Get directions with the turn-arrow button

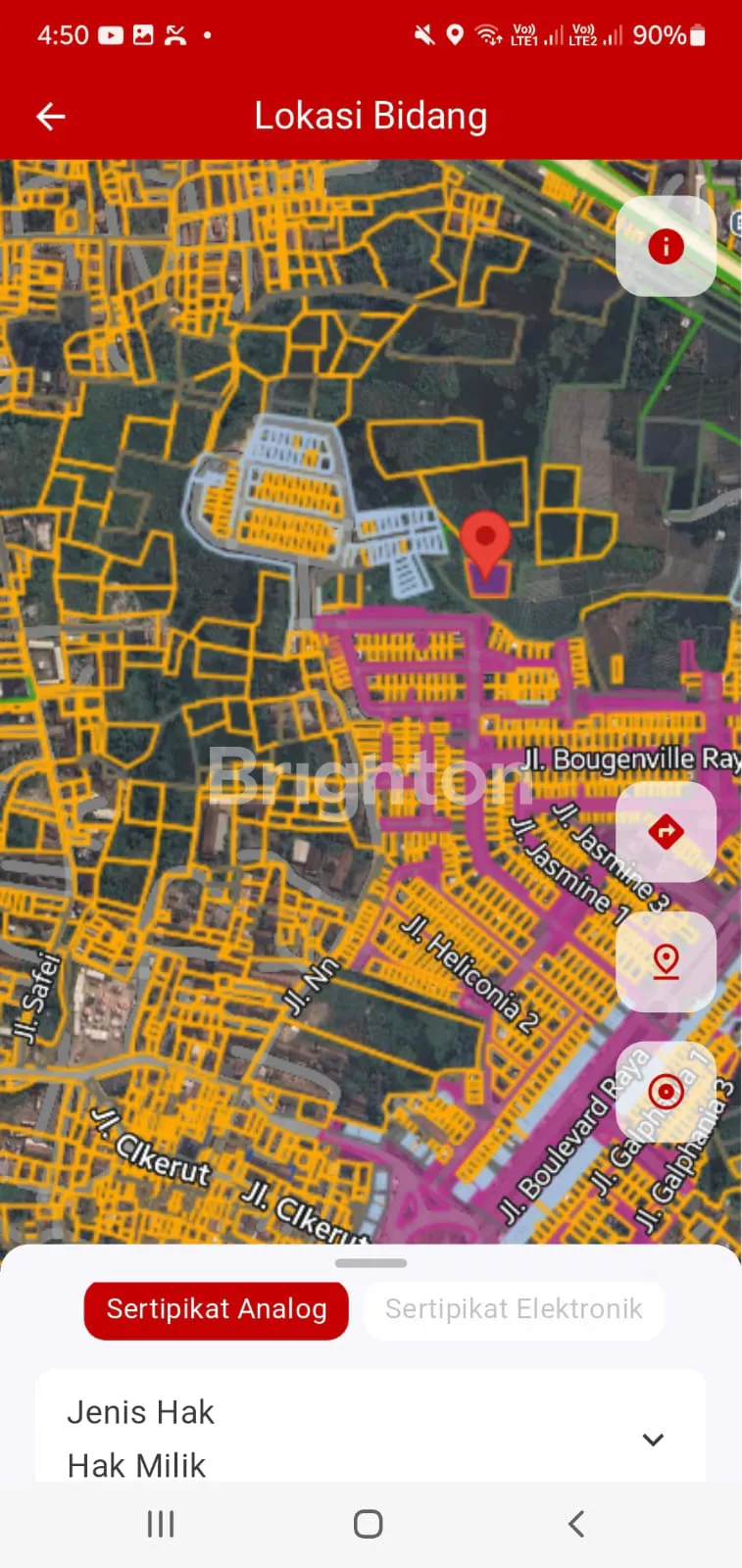pyautogui.click(x=666, y=832)
